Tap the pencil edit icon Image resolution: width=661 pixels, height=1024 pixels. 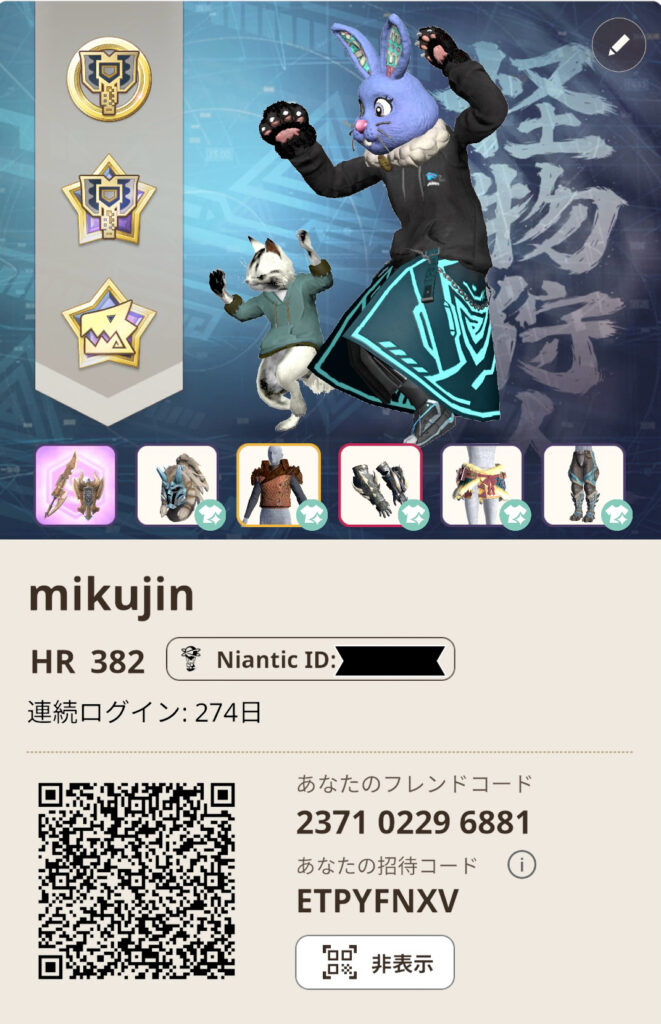(619, 44)
